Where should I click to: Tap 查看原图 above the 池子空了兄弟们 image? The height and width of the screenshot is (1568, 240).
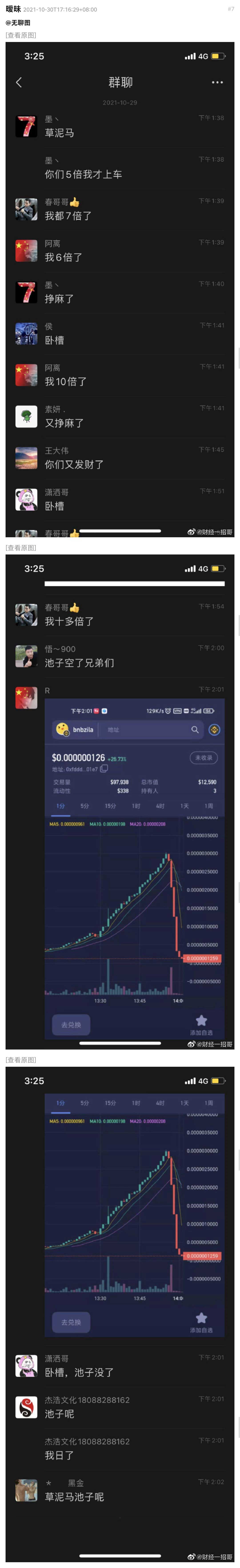(x=21, y=548)
